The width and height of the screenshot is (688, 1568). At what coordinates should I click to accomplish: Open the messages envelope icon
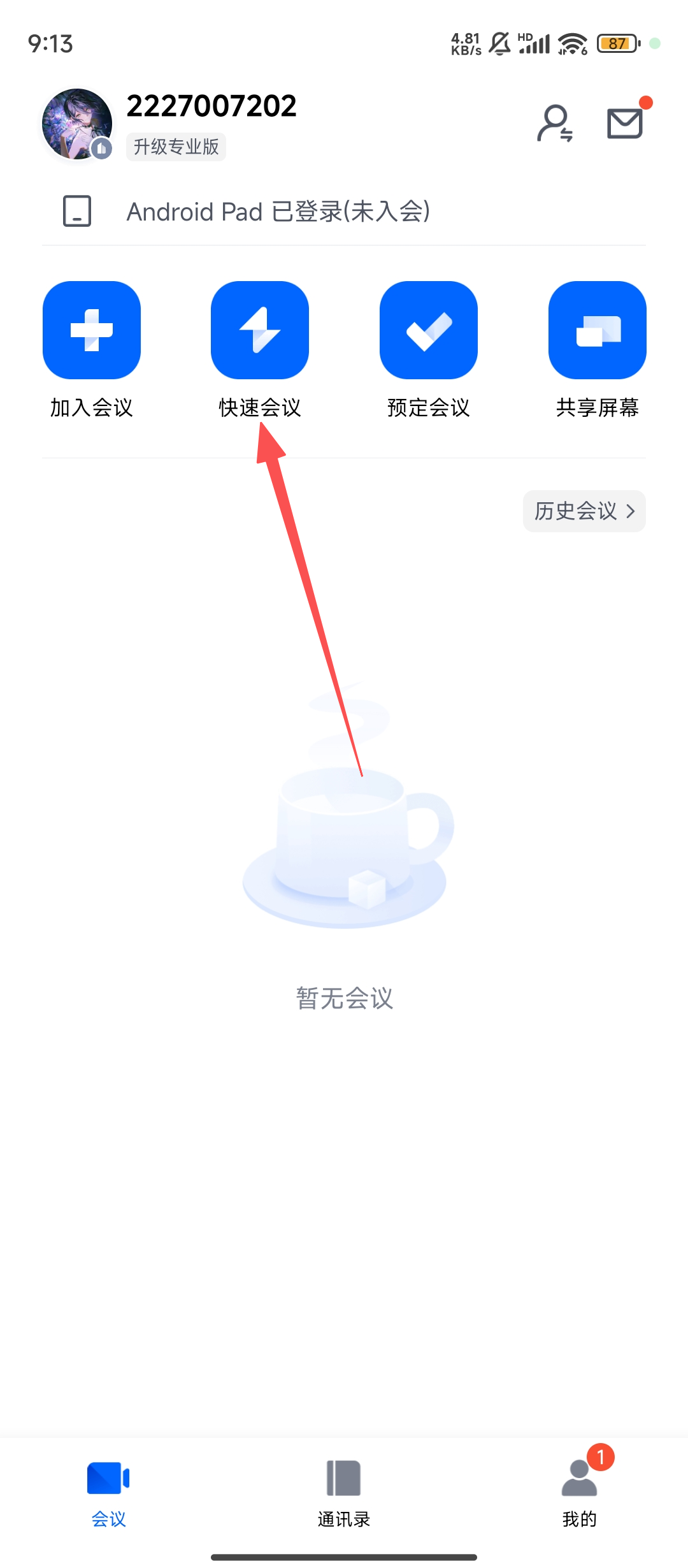point(625,123)
